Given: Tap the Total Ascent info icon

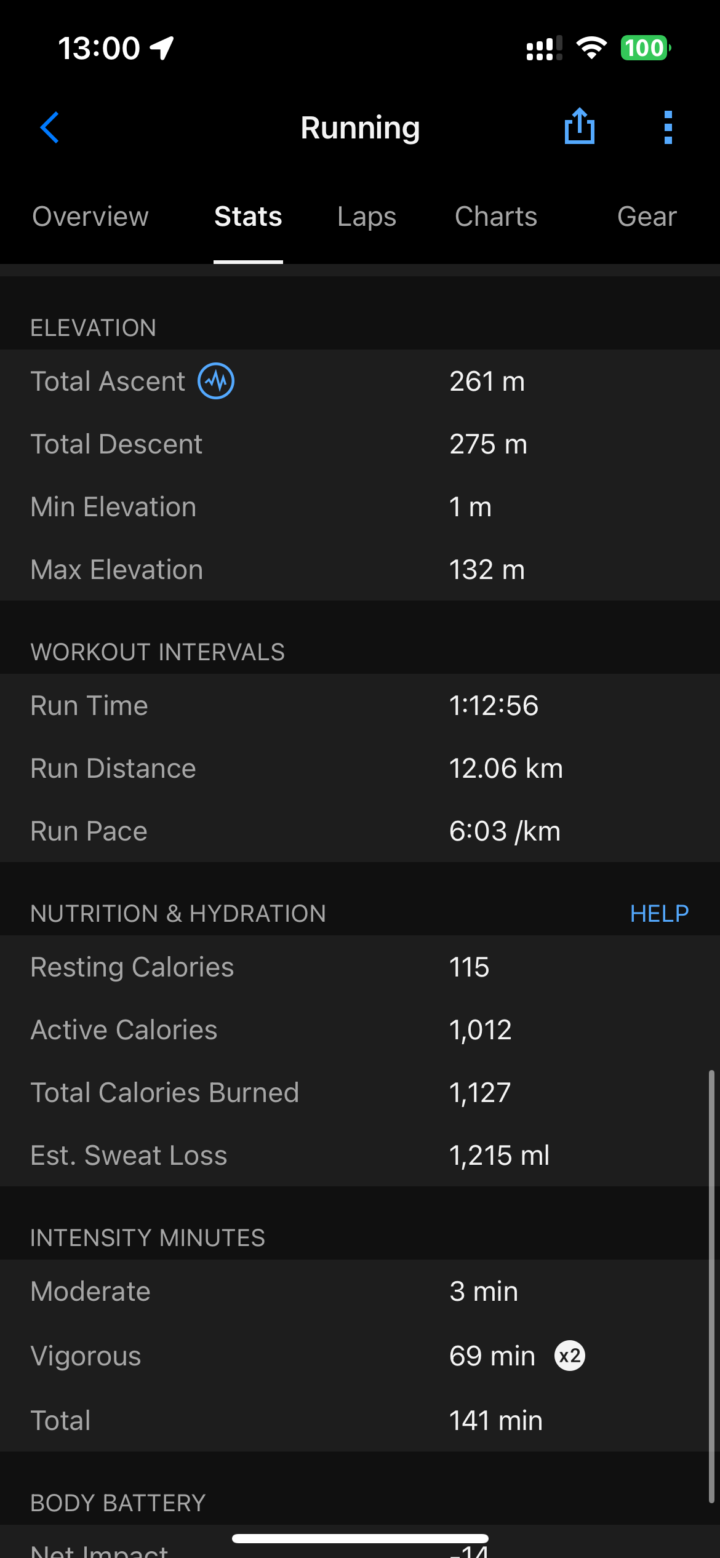Looking at the screenshot, I should (x=216, y=381).
